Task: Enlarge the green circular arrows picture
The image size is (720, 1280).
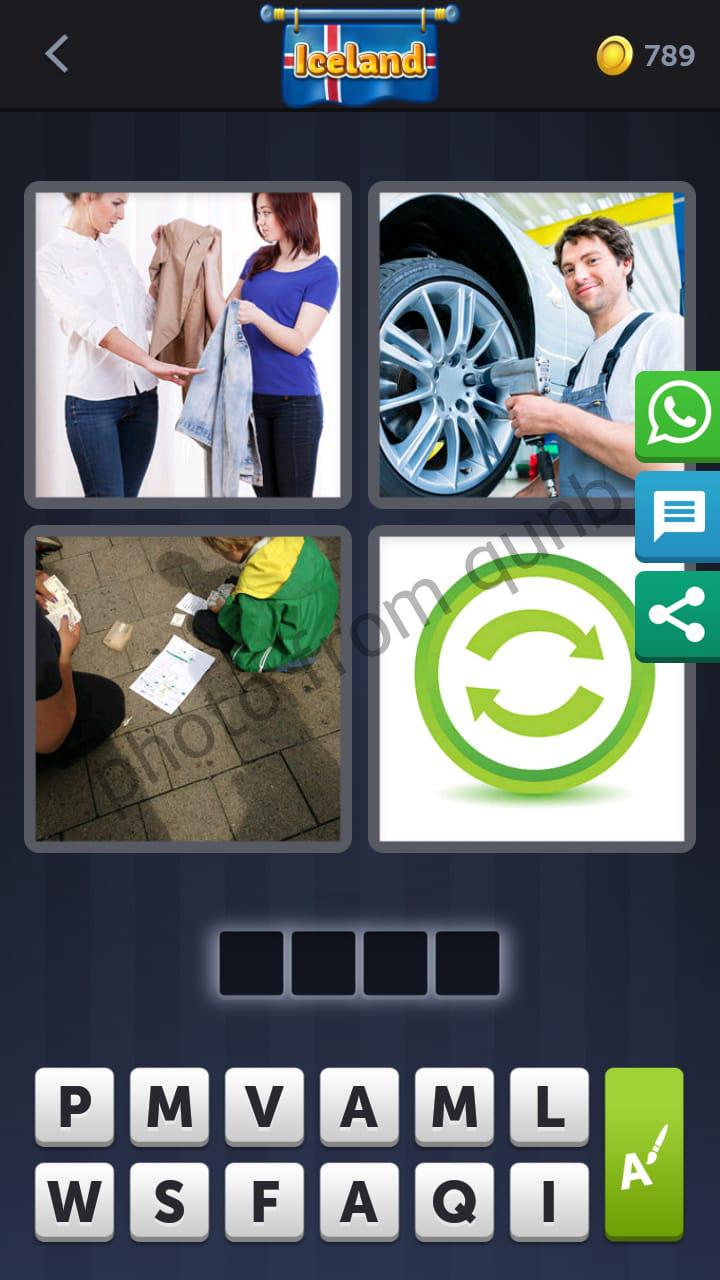Action: (532, 689)
